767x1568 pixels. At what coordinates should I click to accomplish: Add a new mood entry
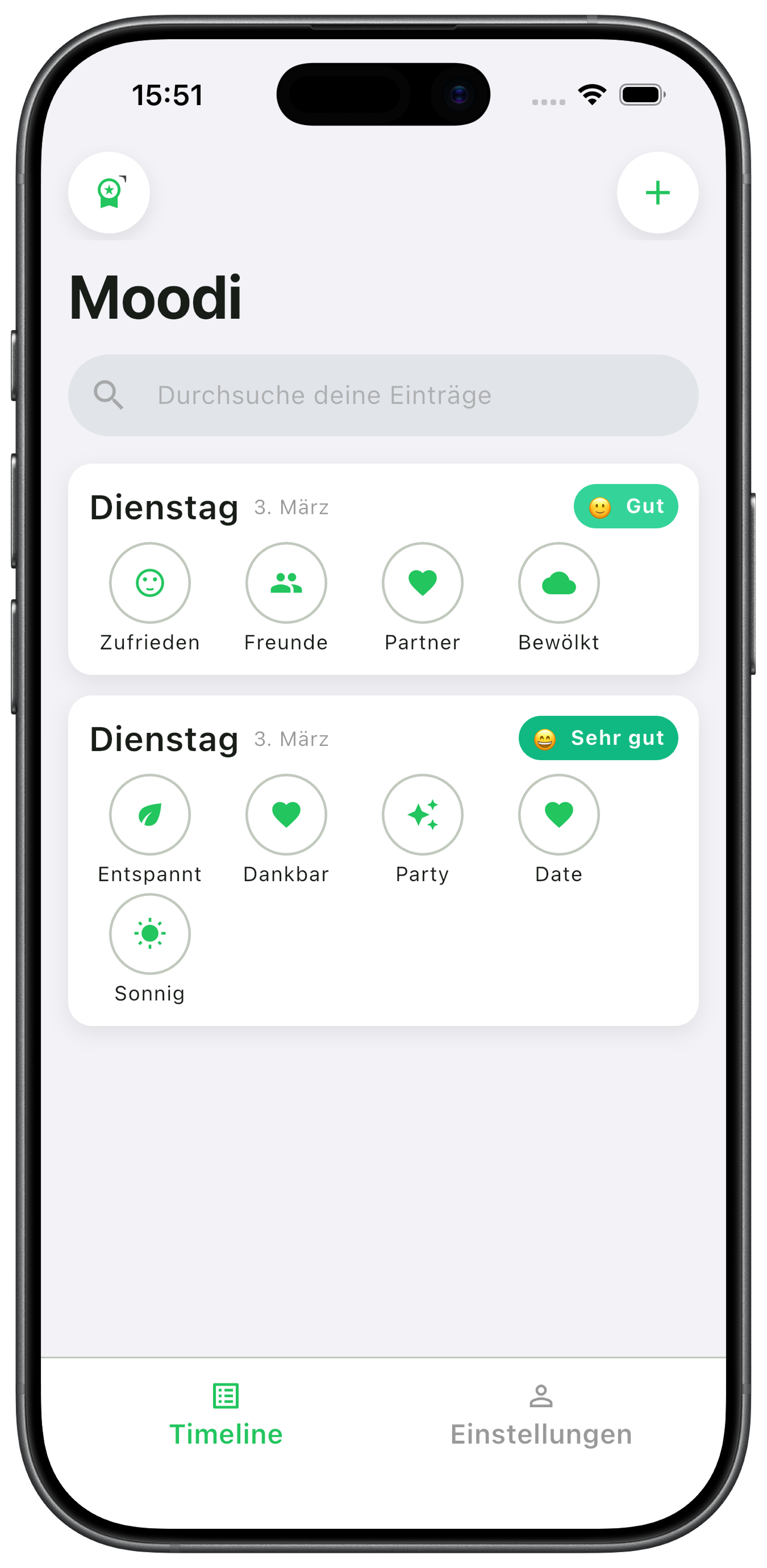coord(657,193)
